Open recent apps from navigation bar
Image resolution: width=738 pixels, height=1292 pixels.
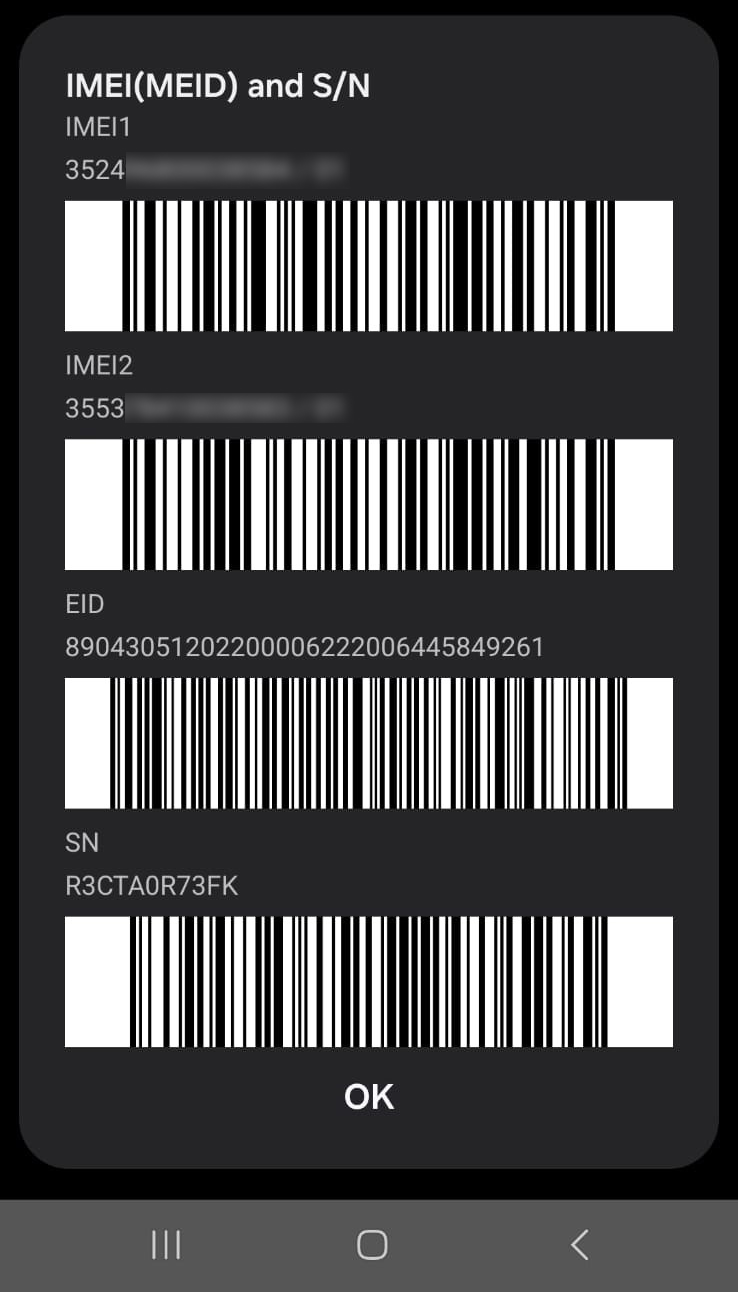pos(166,1245)
